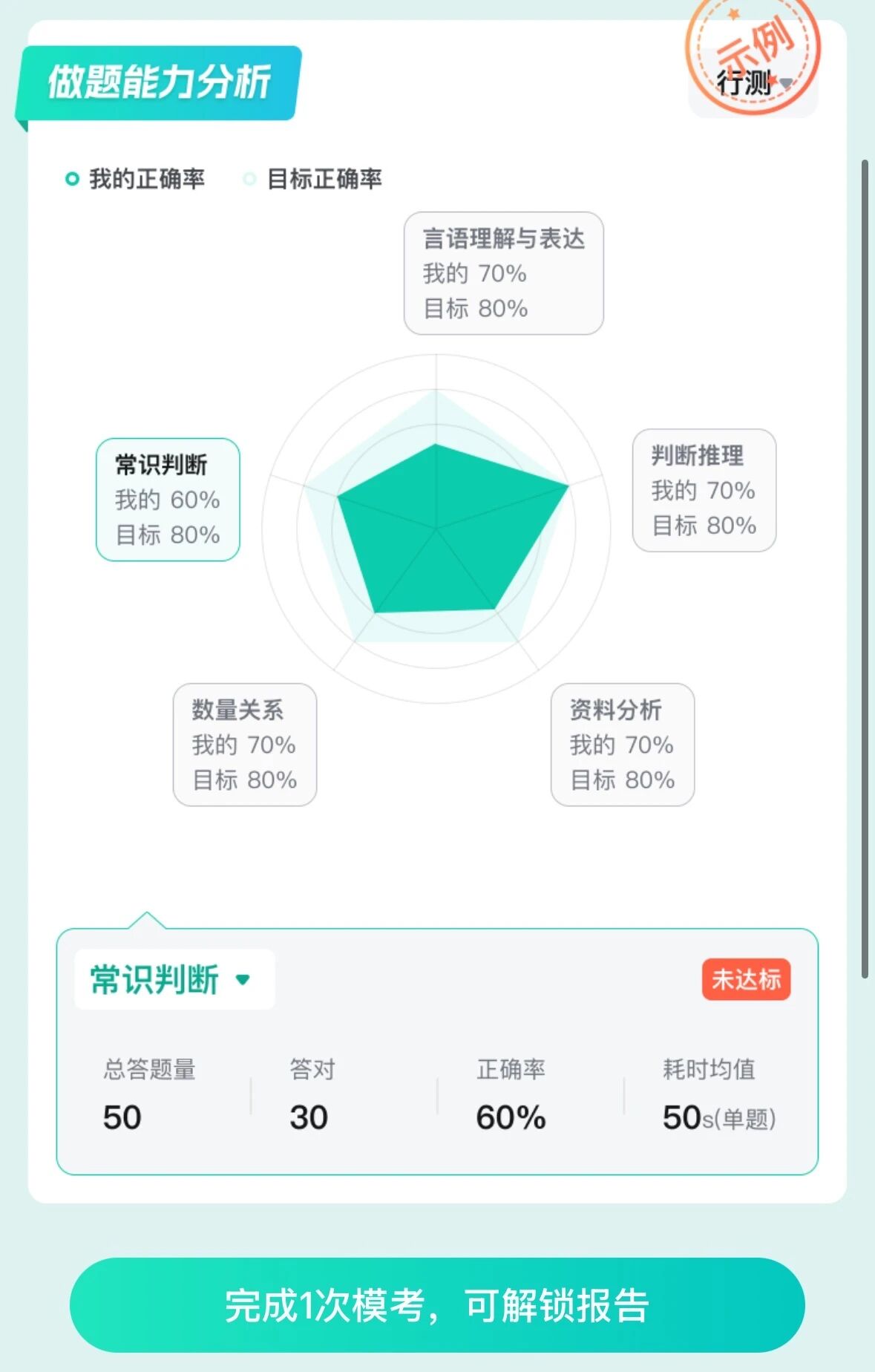Tap 完成1次模考，可解锁报告 button
Viewport: 875px width, 1372px height.
coord(437,1304)
